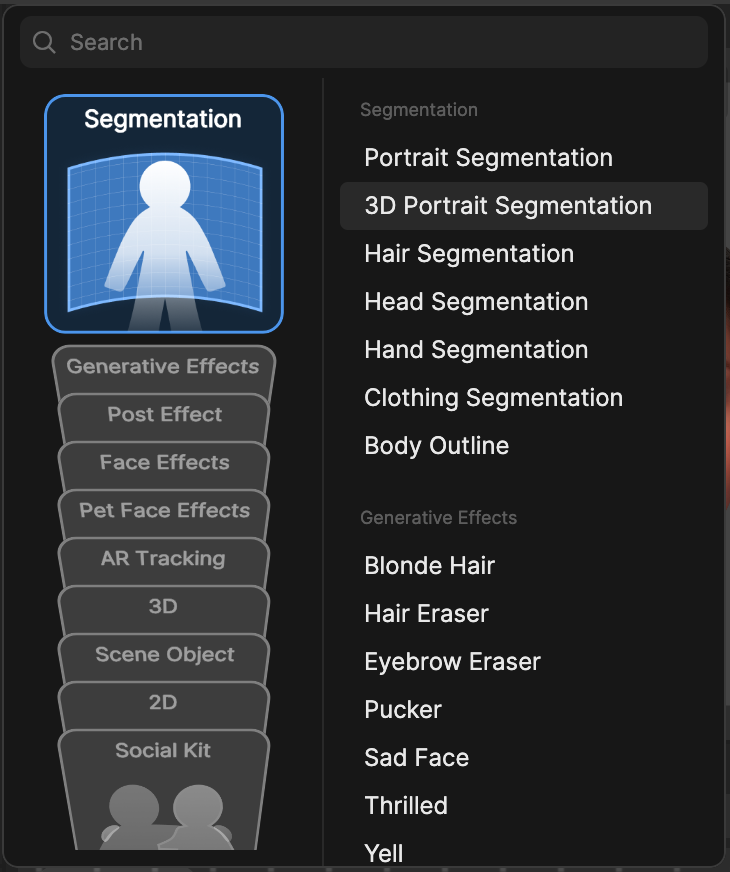Image resolution: width=730 pixels, height=872 pixels.
Task: Select the Hair Eraser effect
Action: 426,614
